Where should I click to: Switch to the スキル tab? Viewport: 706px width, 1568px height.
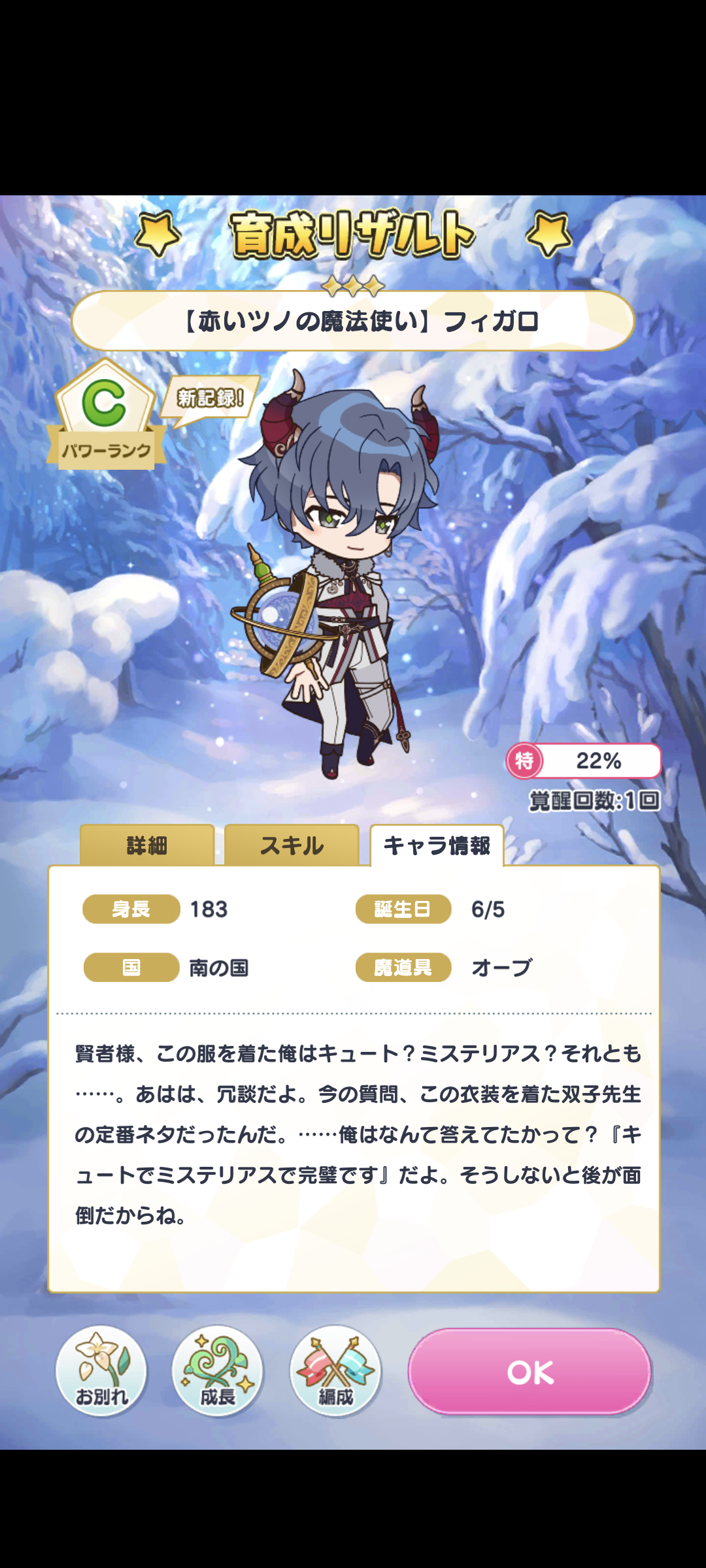(x=292, y=845)
